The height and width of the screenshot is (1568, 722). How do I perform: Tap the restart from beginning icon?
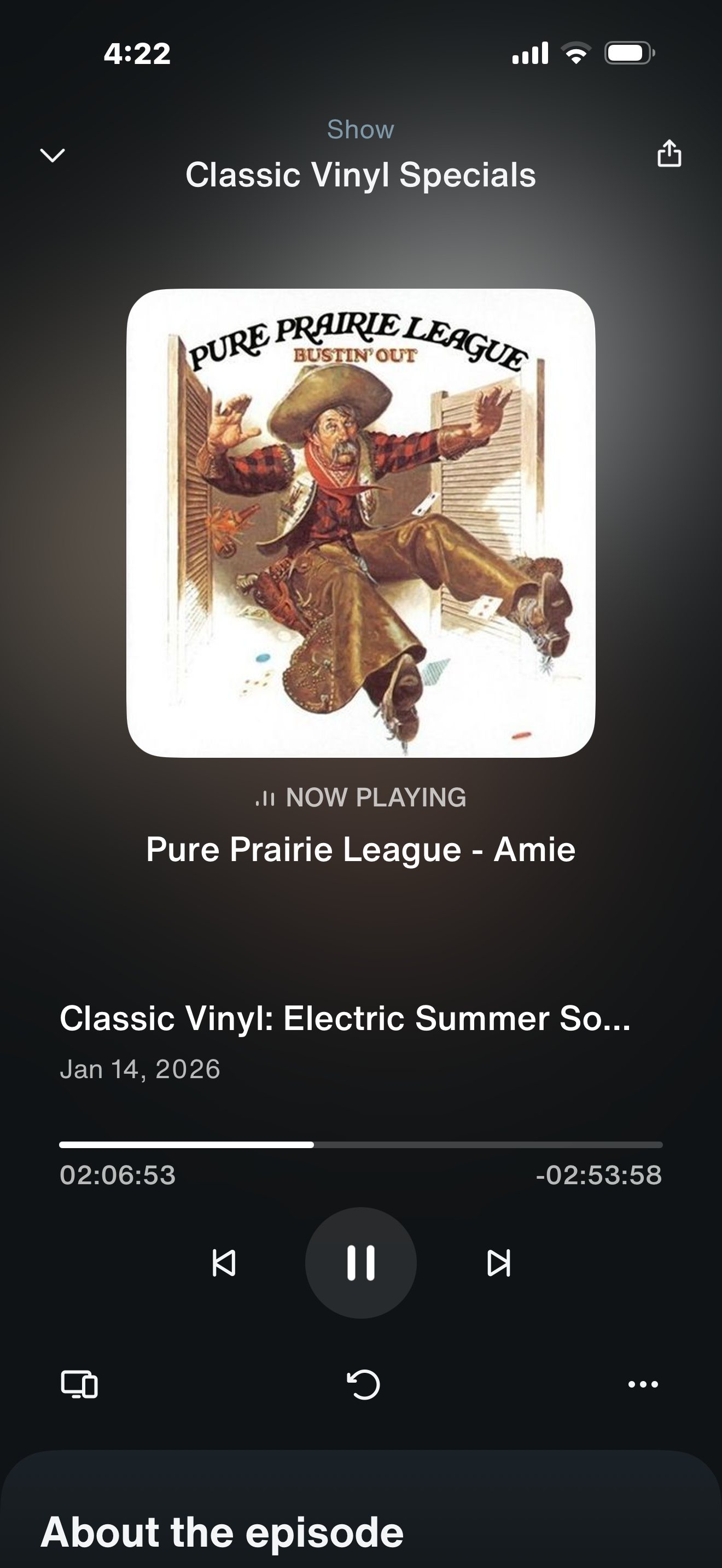[363, 1384]
